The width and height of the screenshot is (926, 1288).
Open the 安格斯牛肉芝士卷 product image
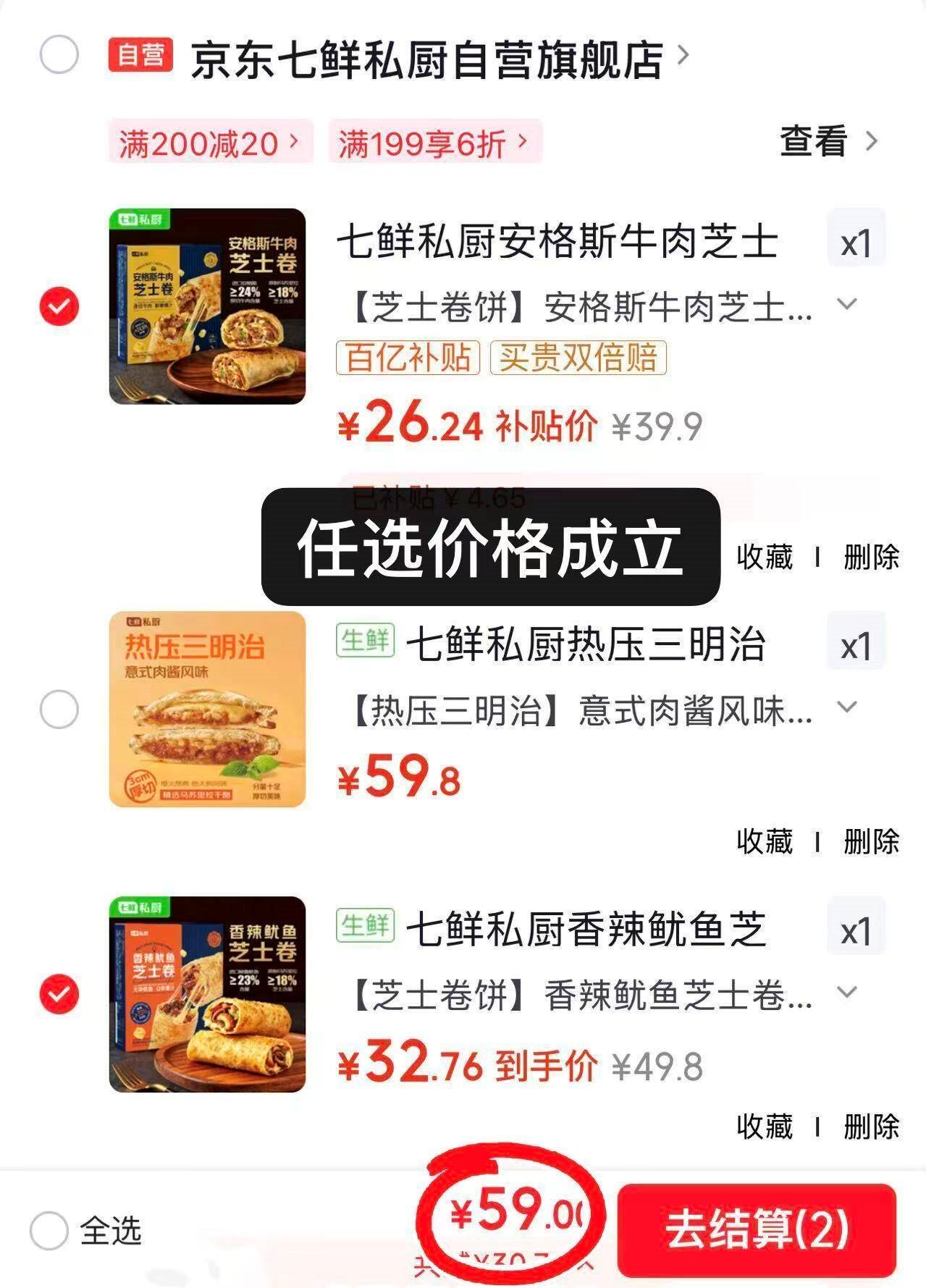pos(207,306)
